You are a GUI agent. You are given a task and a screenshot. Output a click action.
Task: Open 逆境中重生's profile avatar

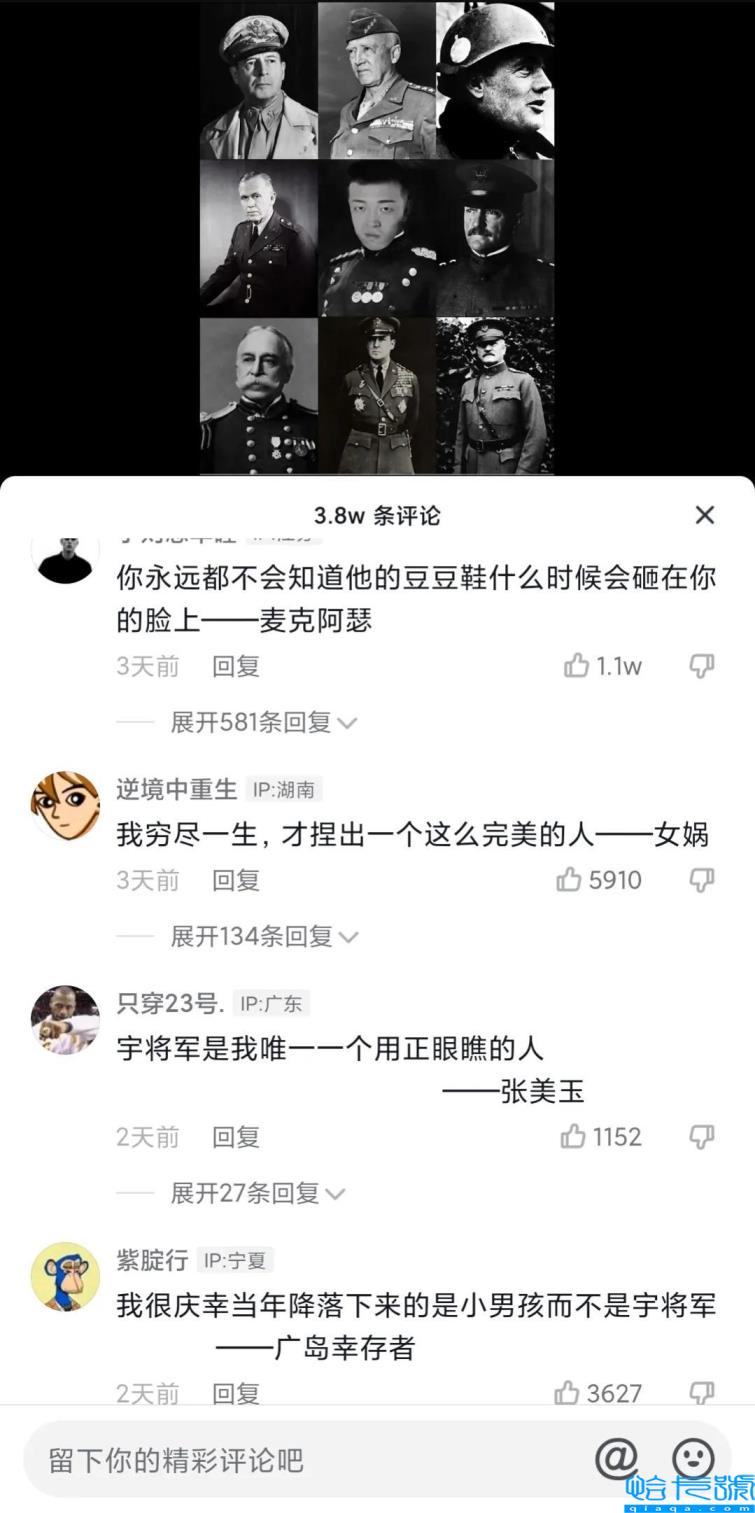point(66,805)
